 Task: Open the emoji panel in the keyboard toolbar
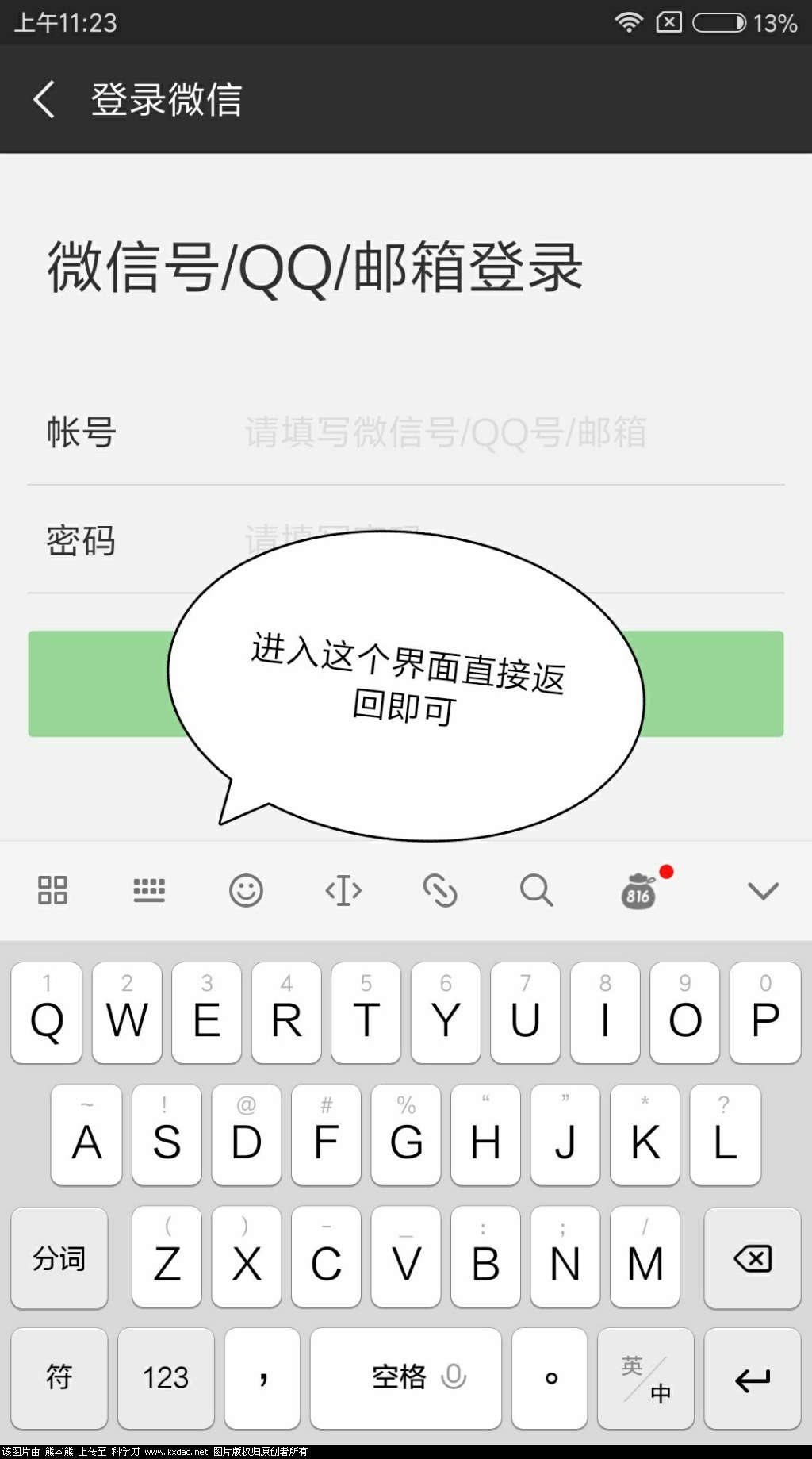246,890
